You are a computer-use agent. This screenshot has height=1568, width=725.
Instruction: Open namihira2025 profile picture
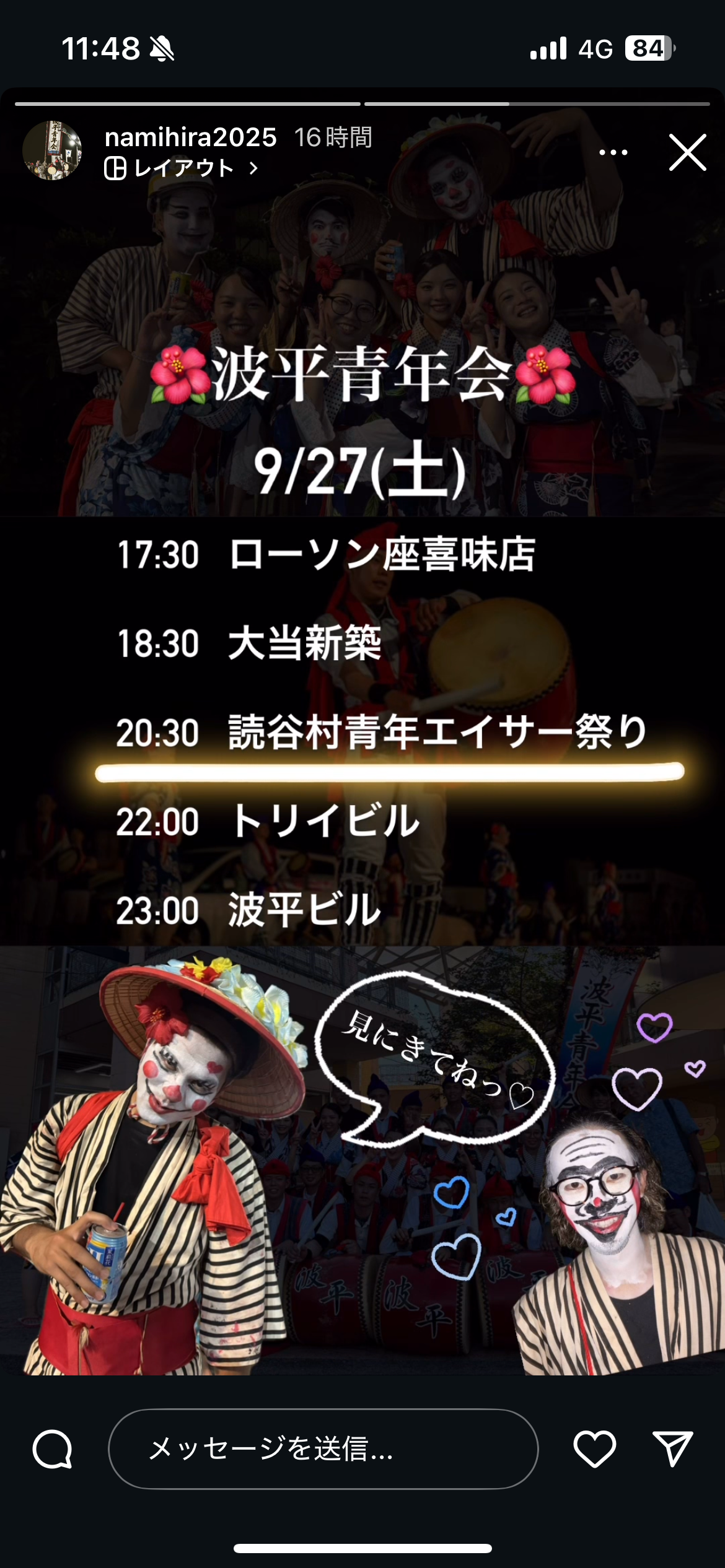53,151
